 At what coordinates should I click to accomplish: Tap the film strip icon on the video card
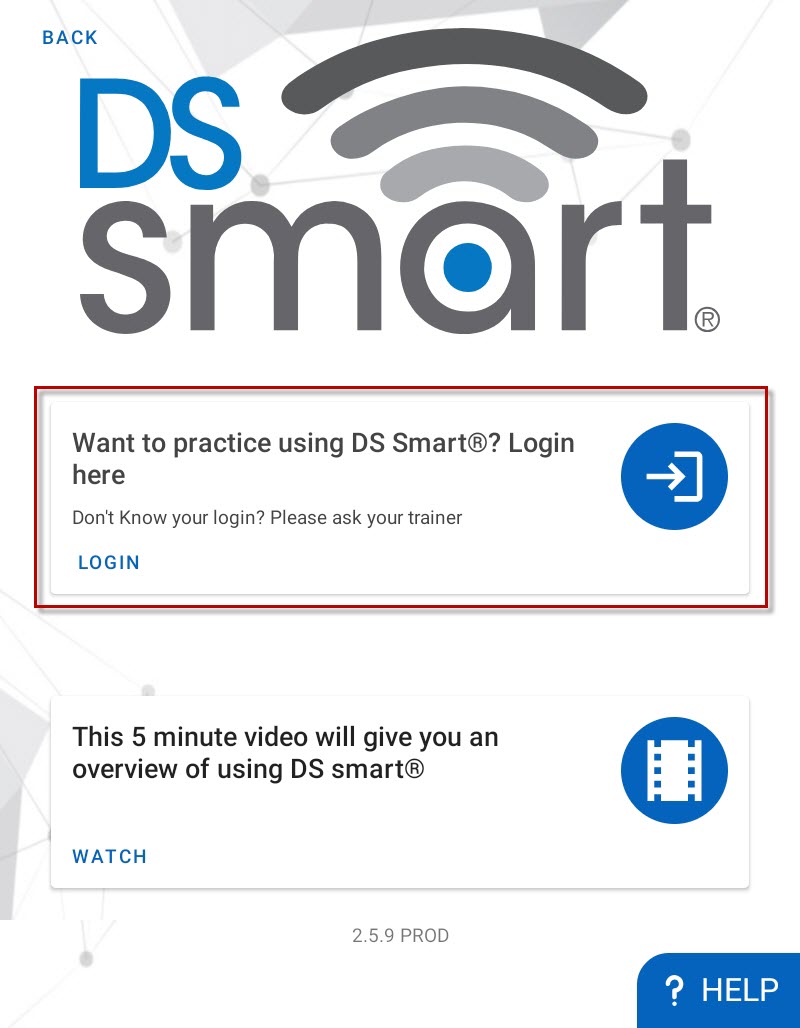674,770
